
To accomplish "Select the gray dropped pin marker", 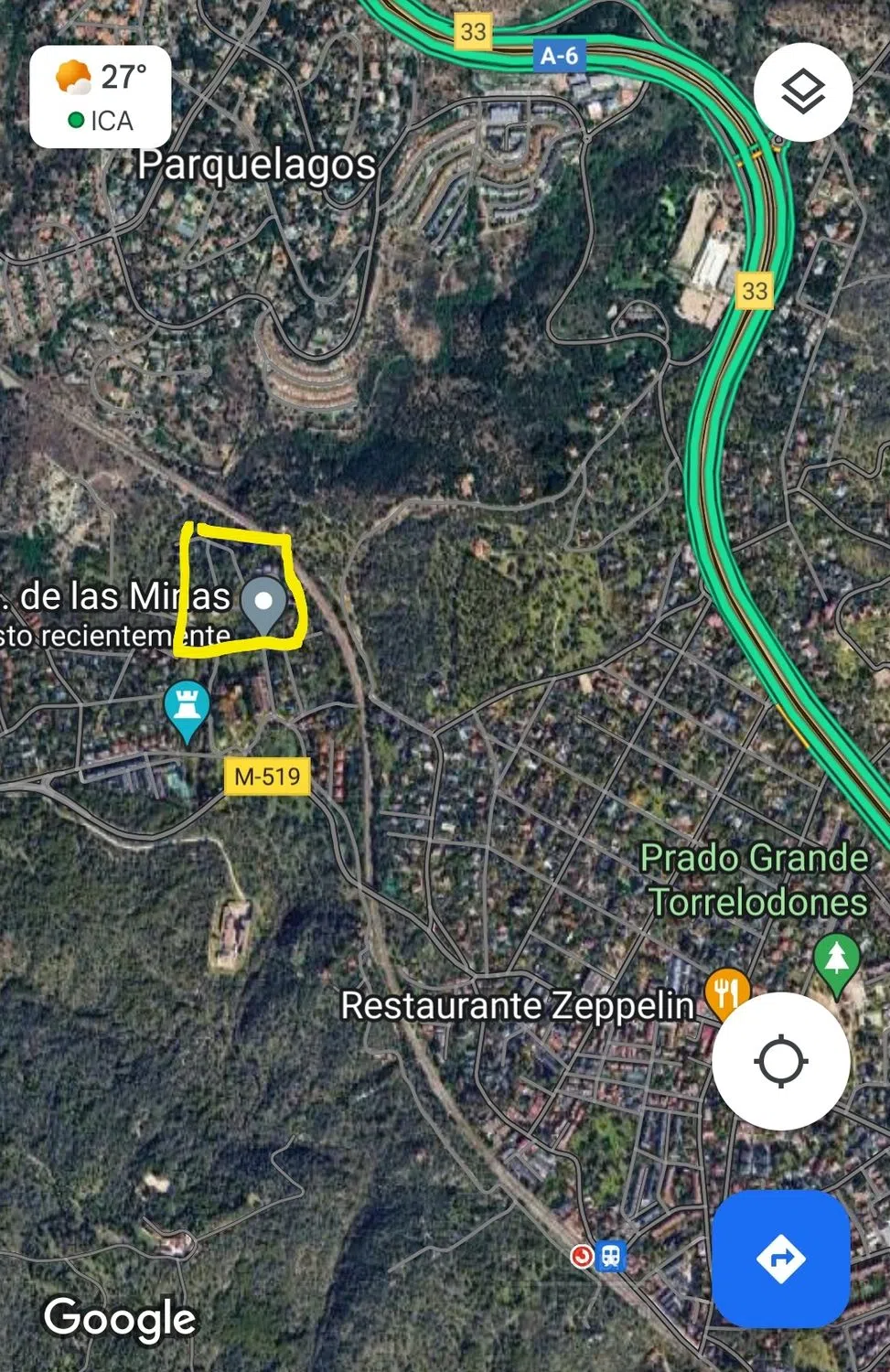I will point(263,604).
